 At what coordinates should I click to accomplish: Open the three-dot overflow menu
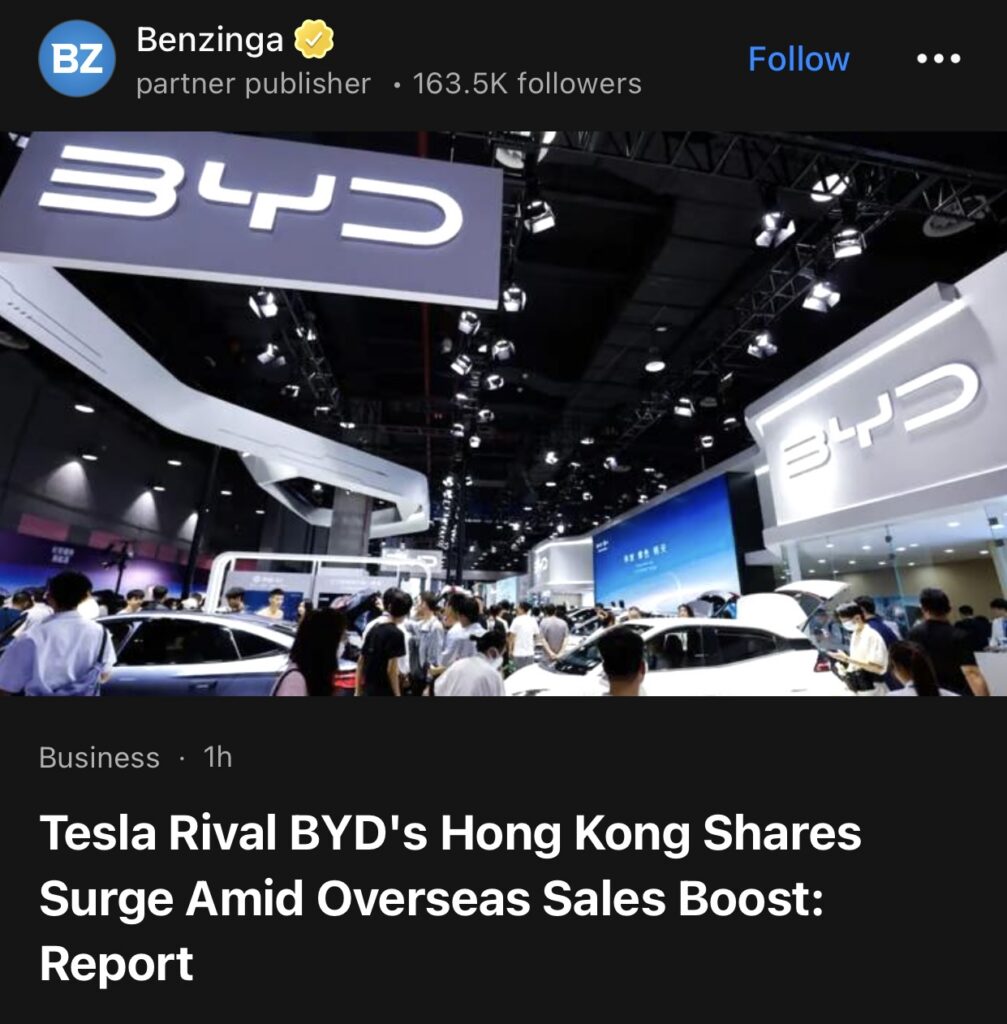pos(938,59)
